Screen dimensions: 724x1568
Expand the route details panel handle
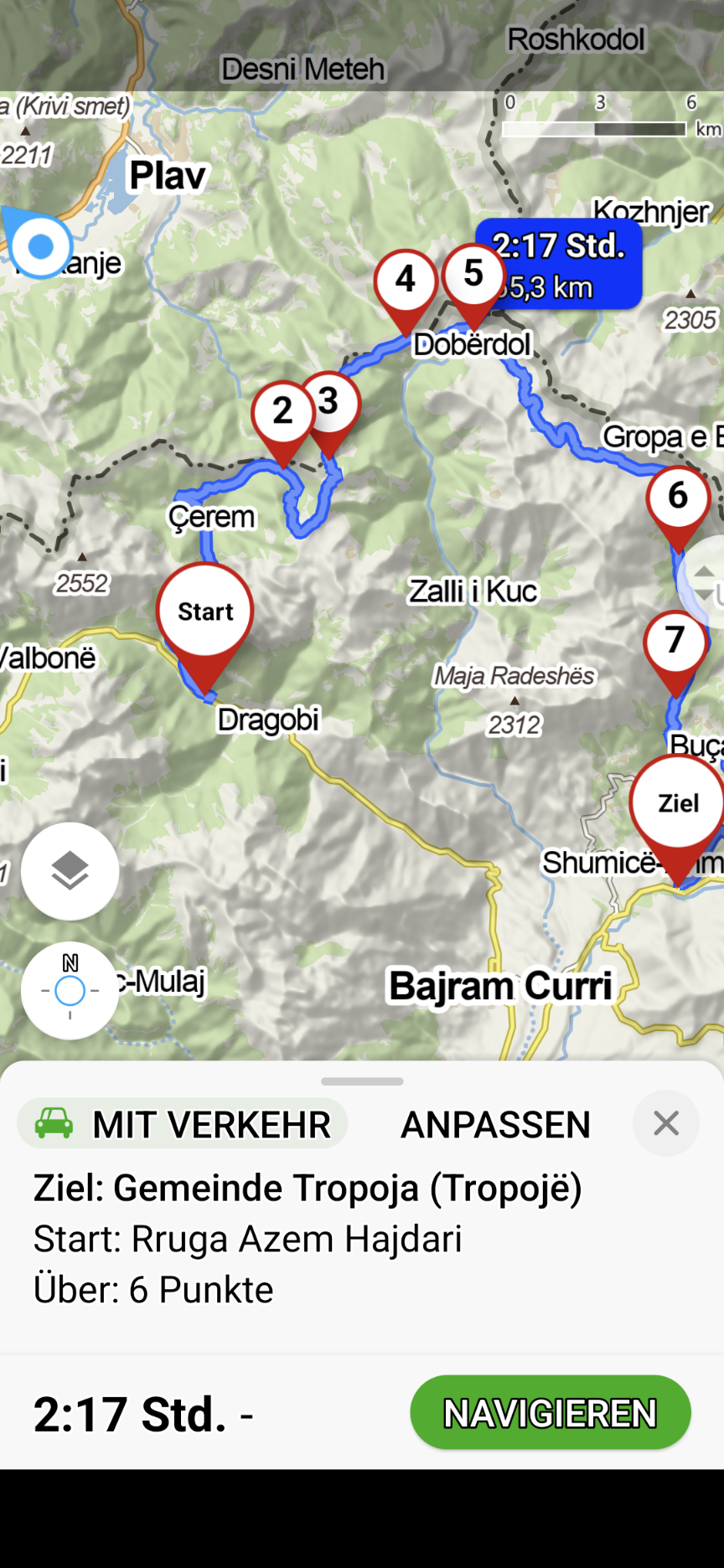362,1081
